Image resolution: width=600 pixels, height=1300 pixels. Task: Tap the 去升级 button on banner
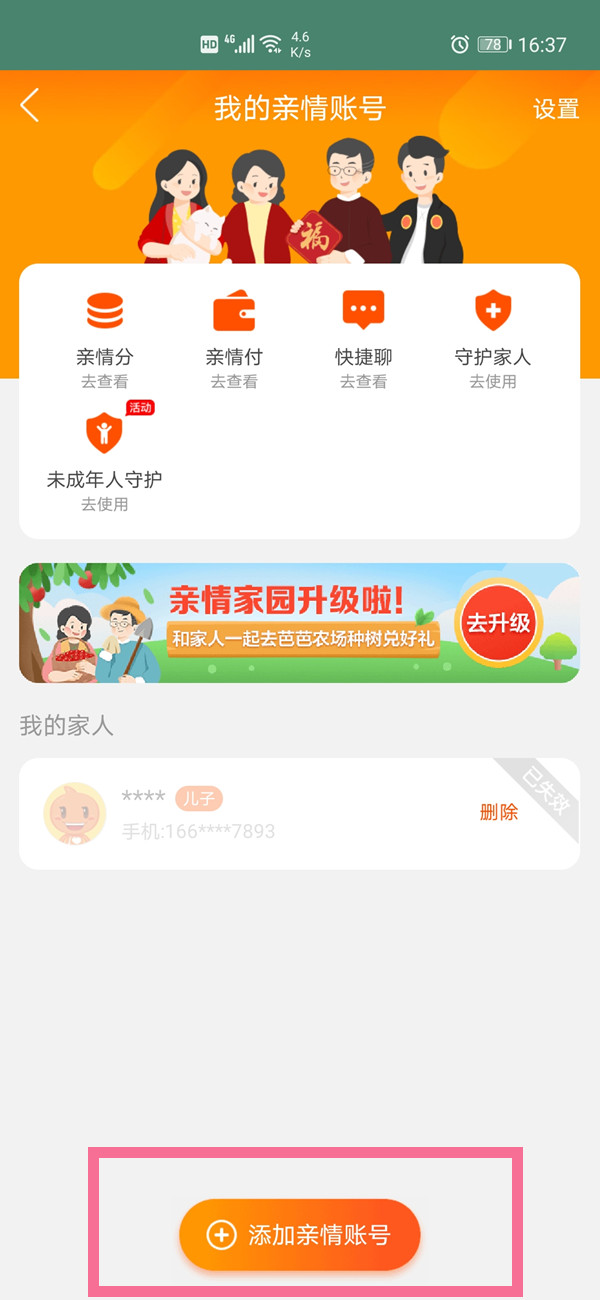click(x=498, y=623)
